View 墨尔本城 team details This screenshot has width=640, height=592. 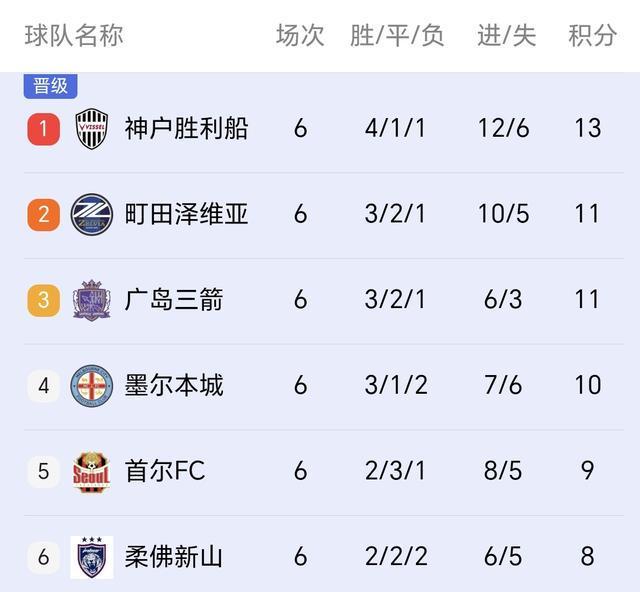click(x=174, y=385)
